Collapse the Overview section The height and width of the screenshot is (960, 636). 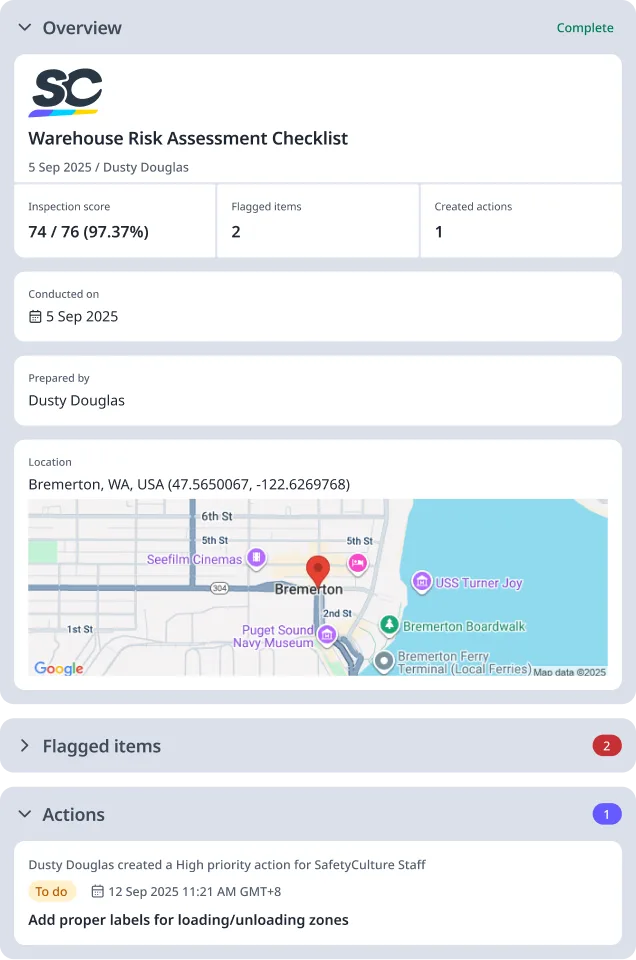(x=25, y=28)
